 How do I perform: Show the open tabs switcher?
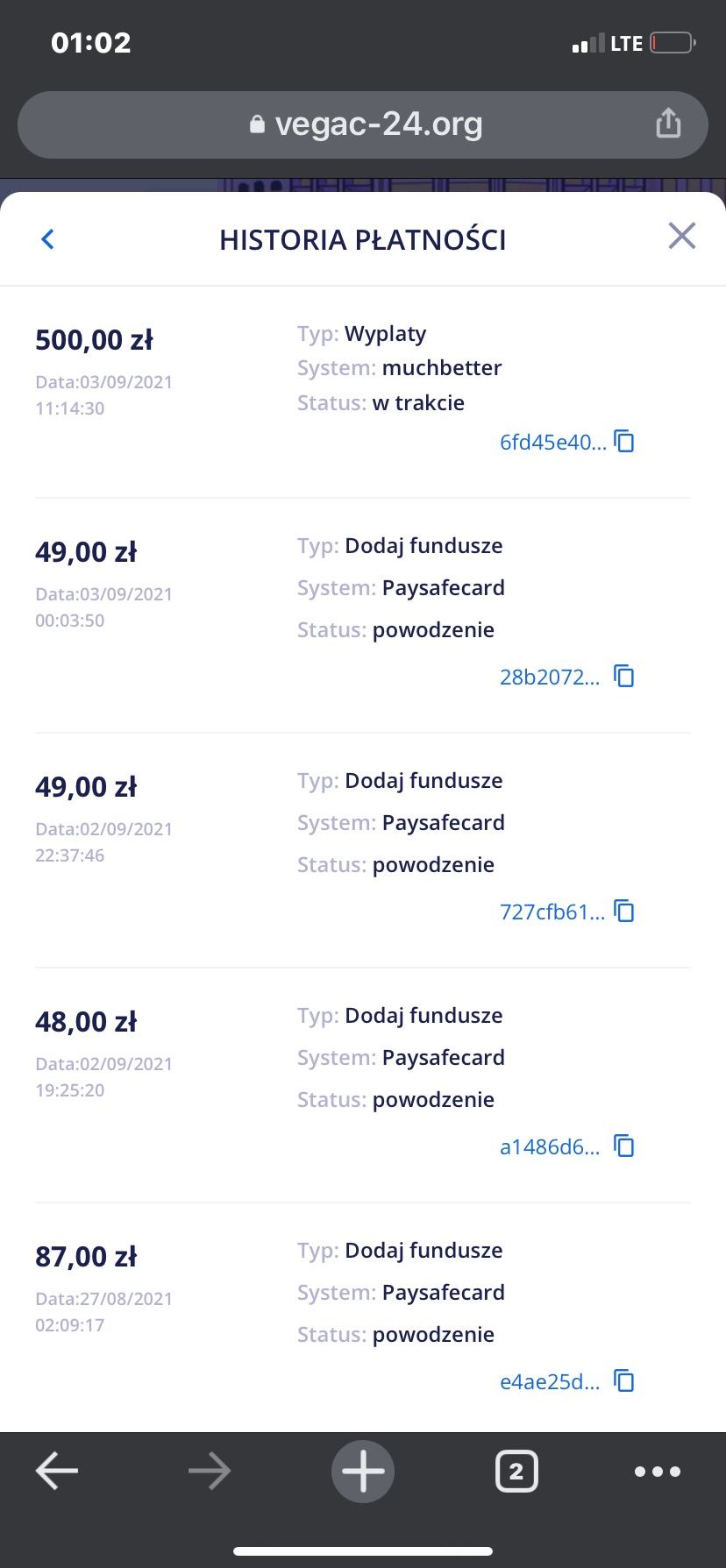coord(516,1472)
